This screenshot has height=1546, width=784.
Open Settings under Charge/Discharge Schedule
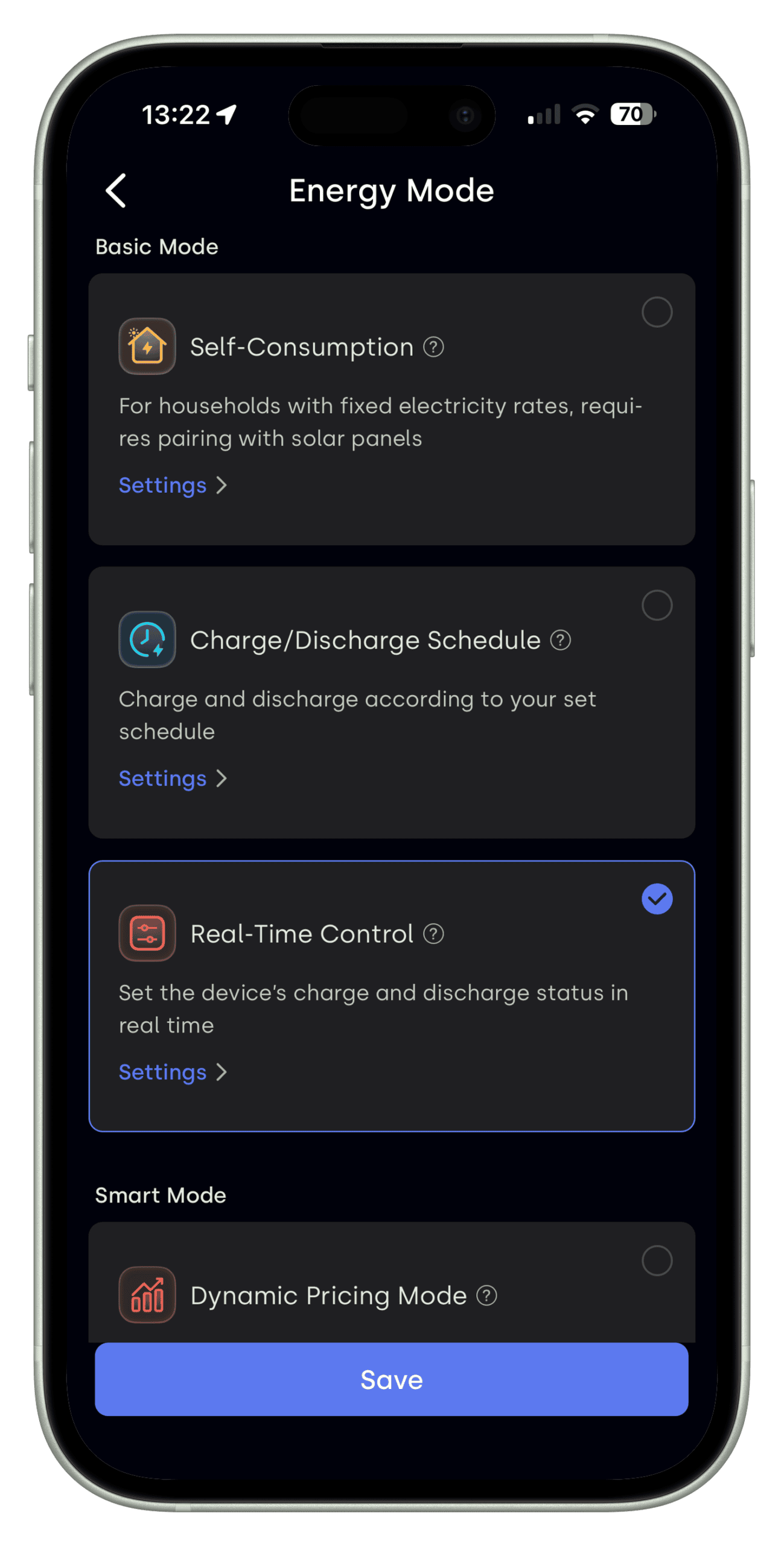[173, 778]
